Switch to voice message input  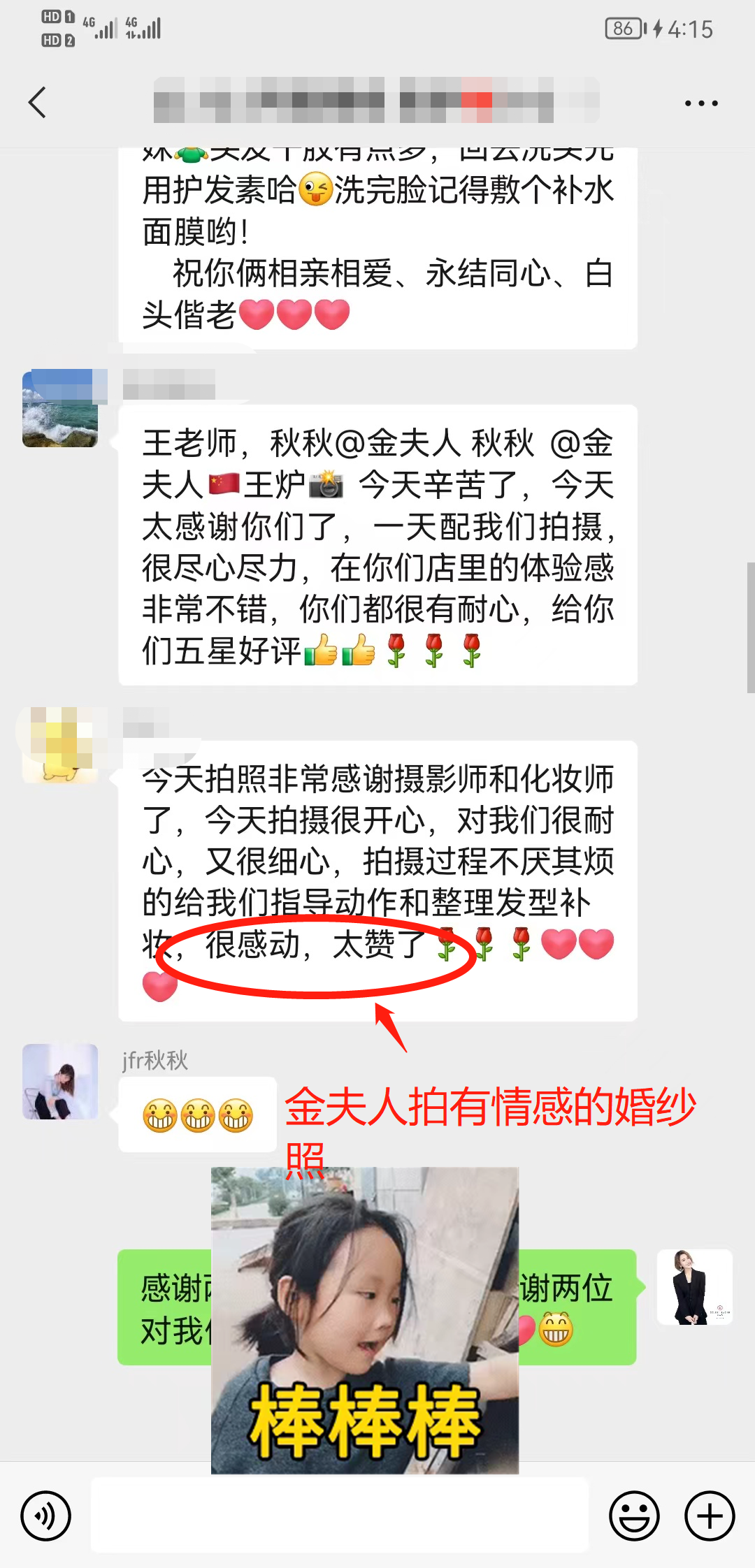click(x=46, y=1516)
